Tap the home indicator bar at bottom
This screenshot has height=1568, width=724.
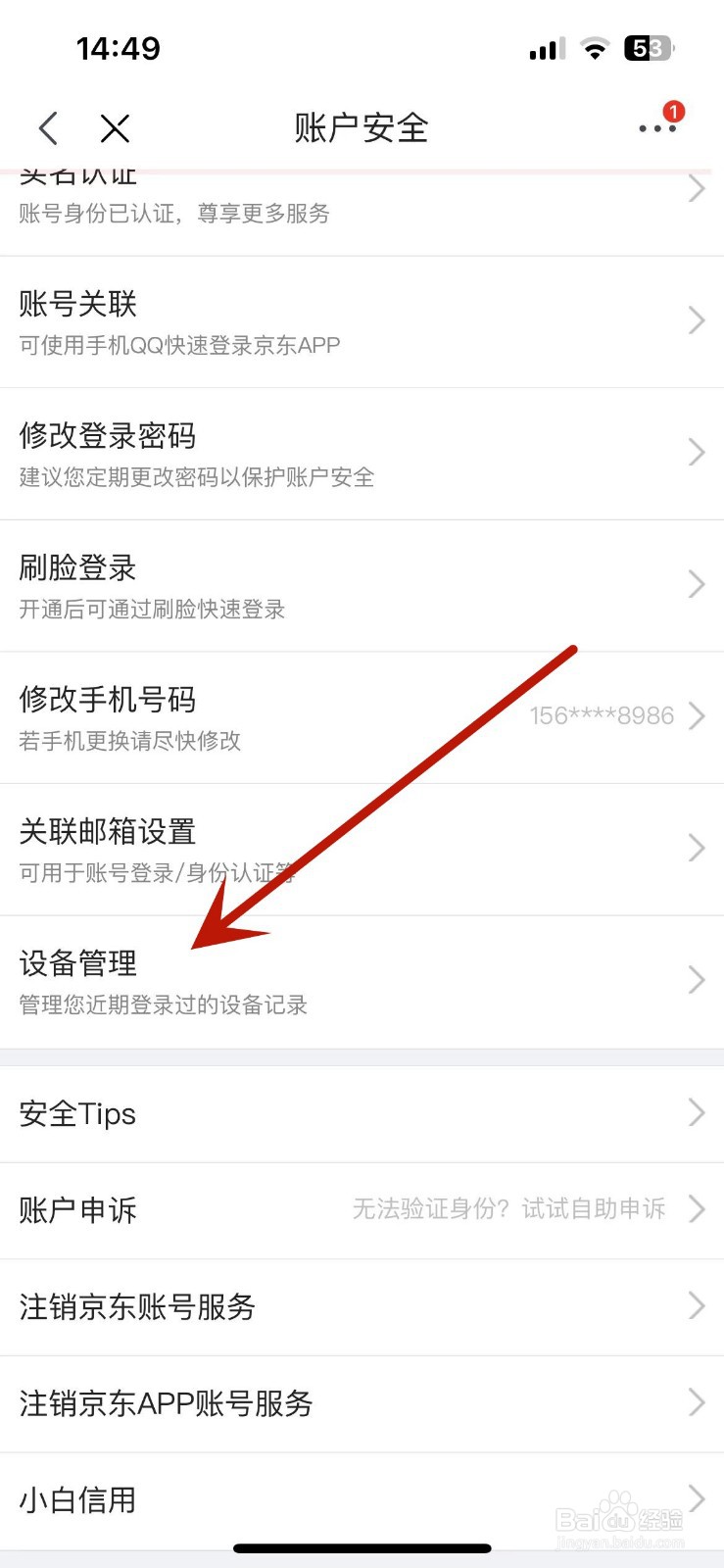[362, 1548]
